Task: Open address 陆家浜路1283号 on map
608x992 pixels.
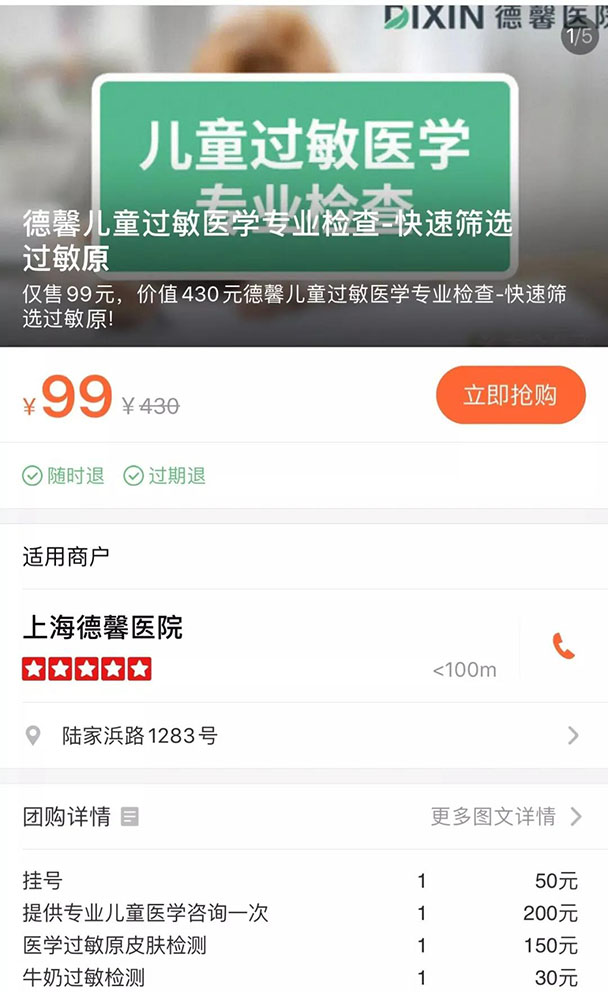Action: (300, 736)
